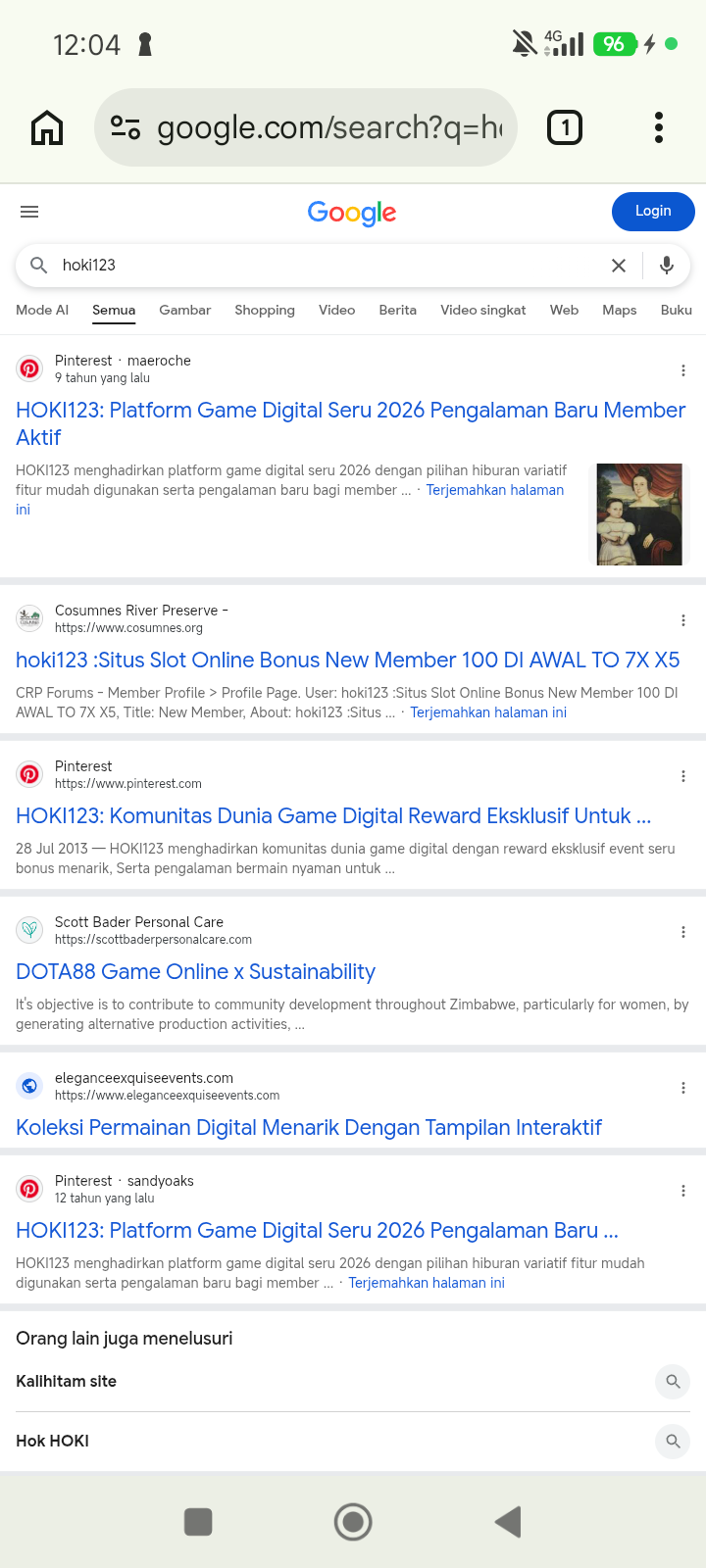Open the DOTA88 Game Online x Sustainability result
Screen dimensions: 706x1568
point(196,971)
